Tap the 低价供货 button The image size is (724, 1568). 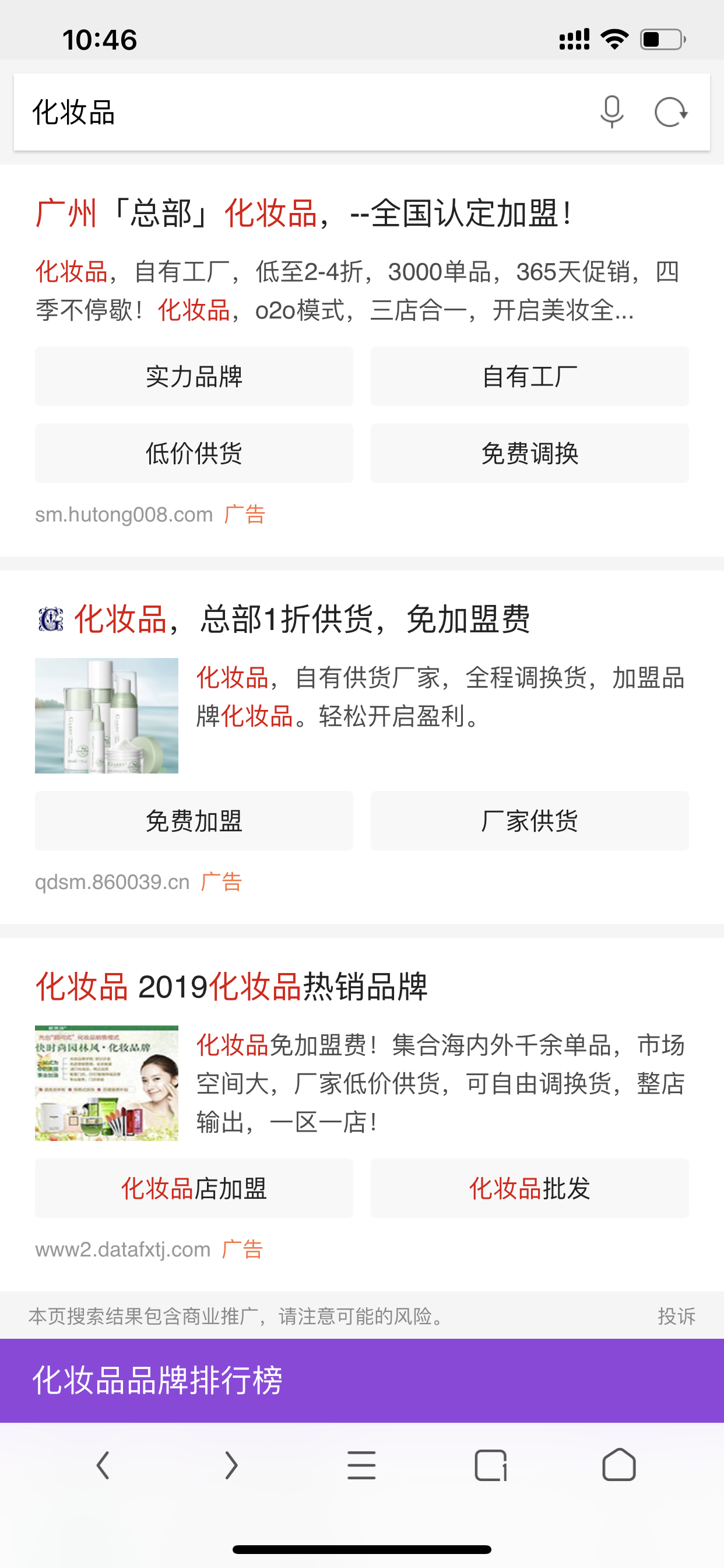coord(194,453)
